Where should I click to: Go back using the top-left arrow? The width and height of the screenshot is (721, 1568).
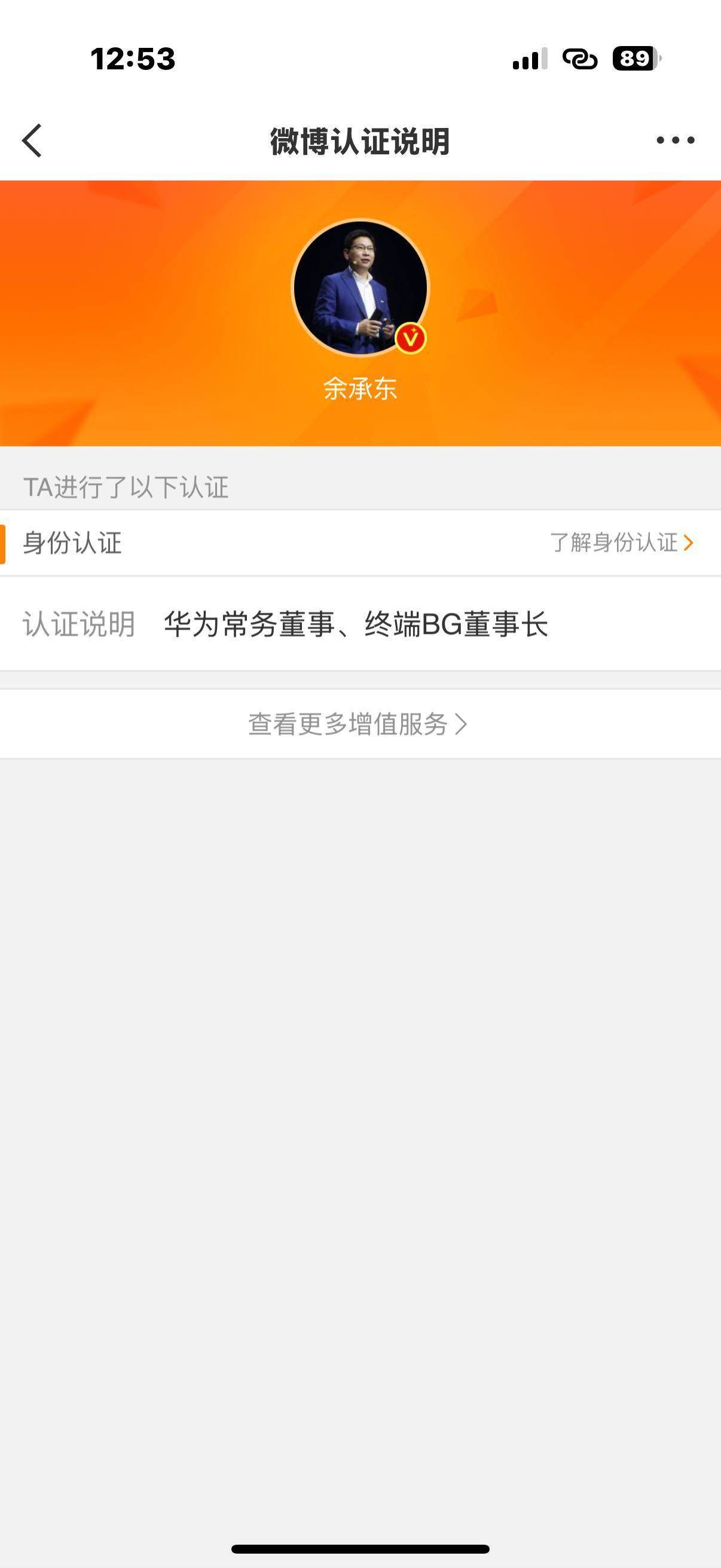pos(32,141)
